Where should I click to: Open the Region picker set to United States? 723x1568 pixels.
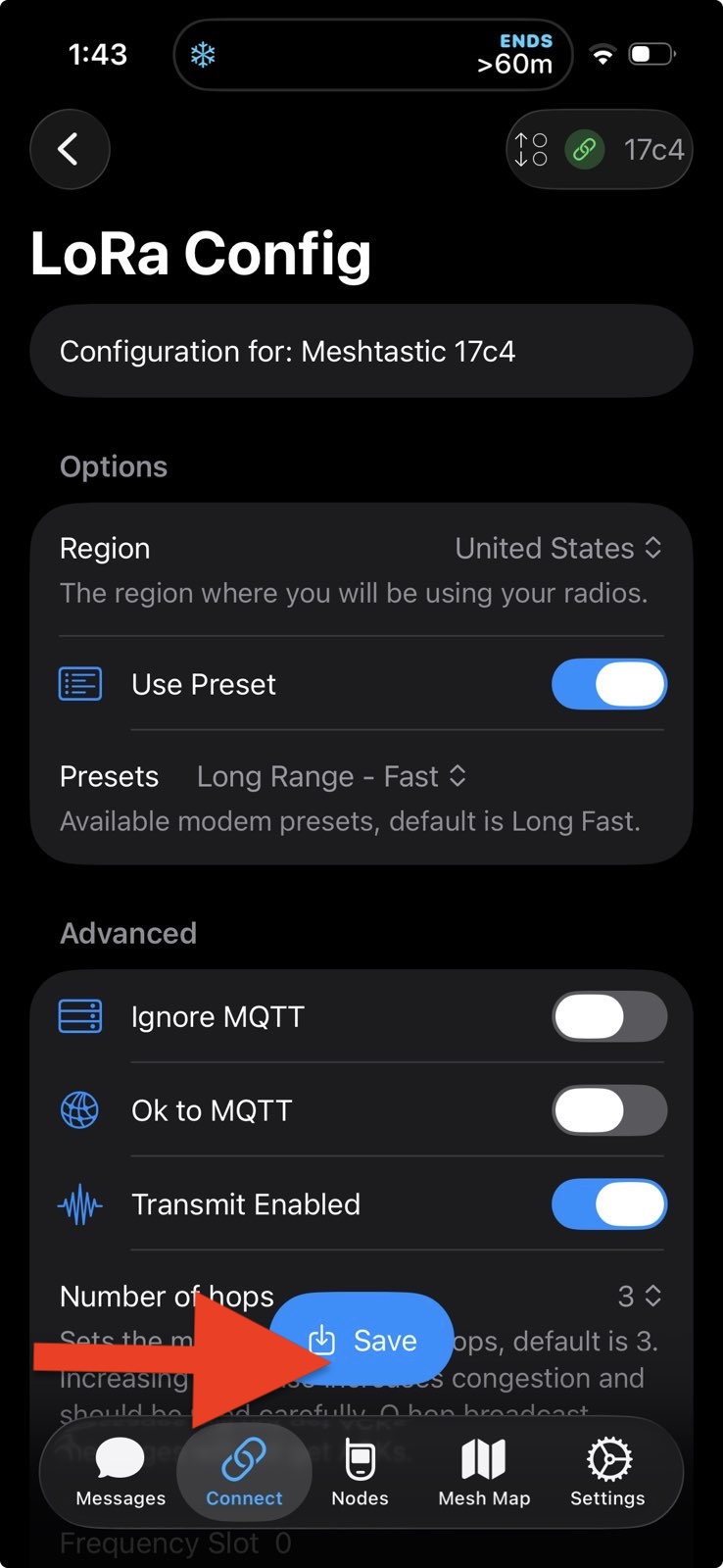pyautogui.click(x=558, y=549)
